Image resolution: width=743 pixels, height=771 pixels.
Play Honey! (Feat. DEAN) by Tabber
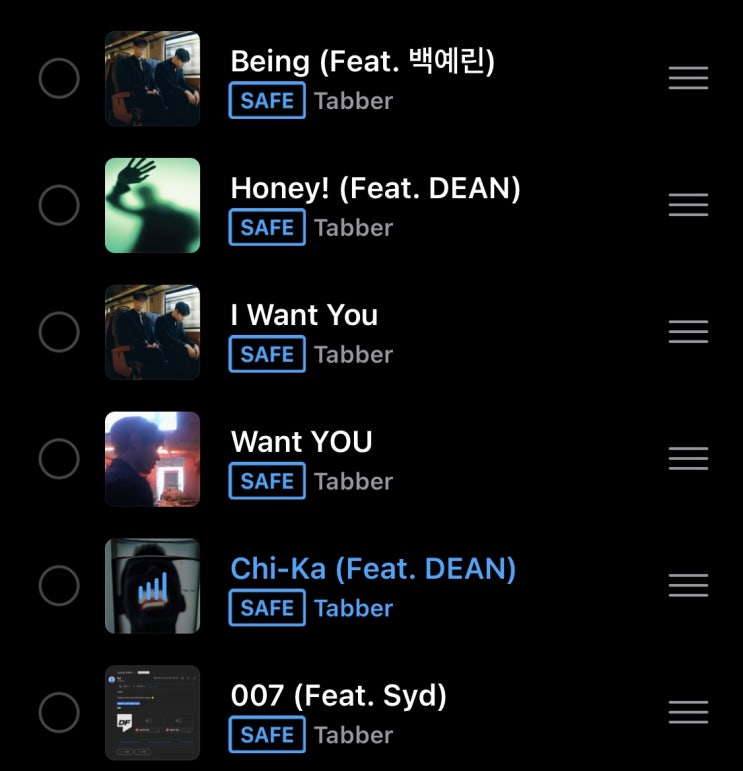click(x=375, y=189)
